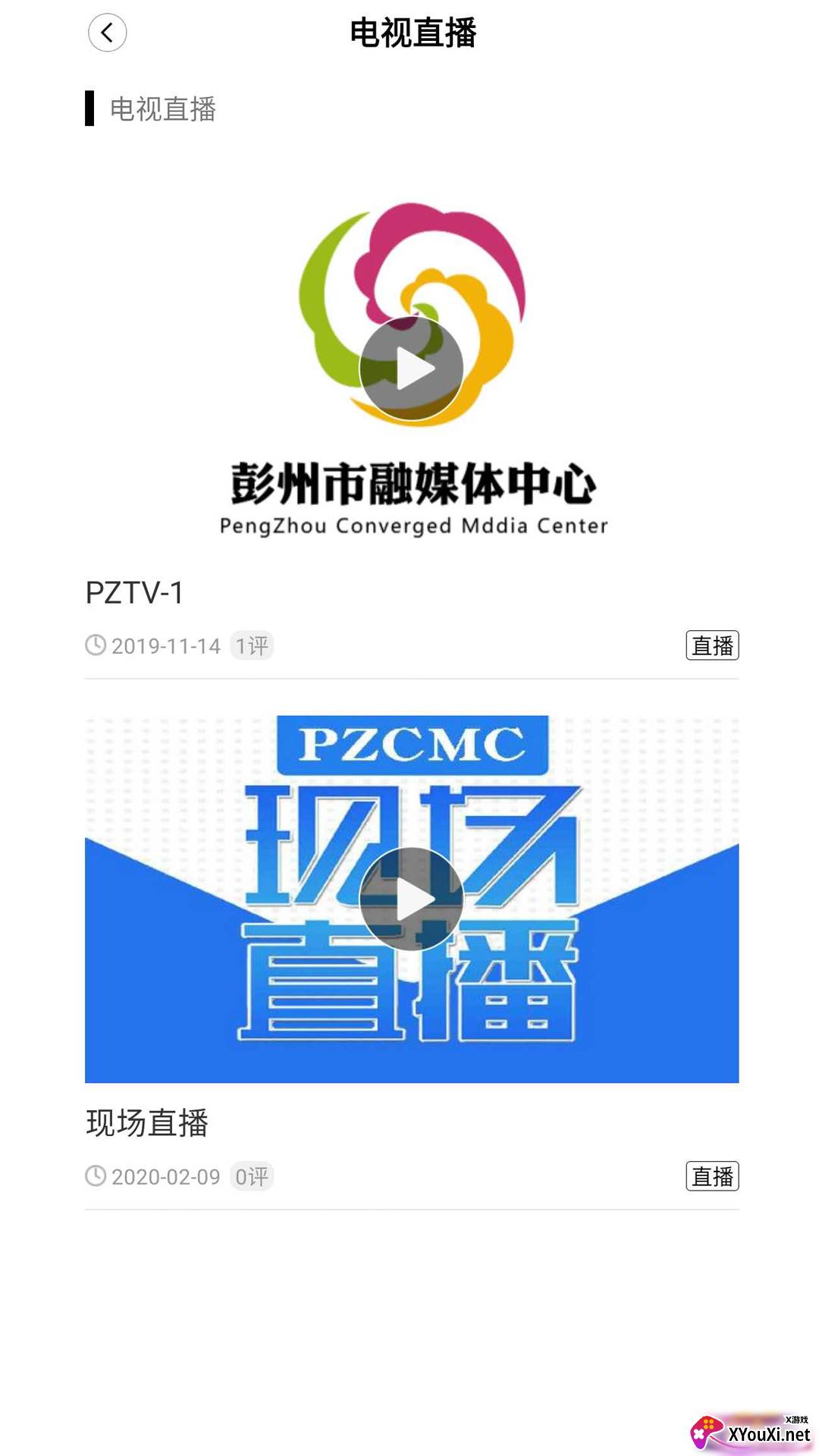Play the PZTV-1 live stream
The width and height of the screenshot is (819, 1456).
point(411,369)
